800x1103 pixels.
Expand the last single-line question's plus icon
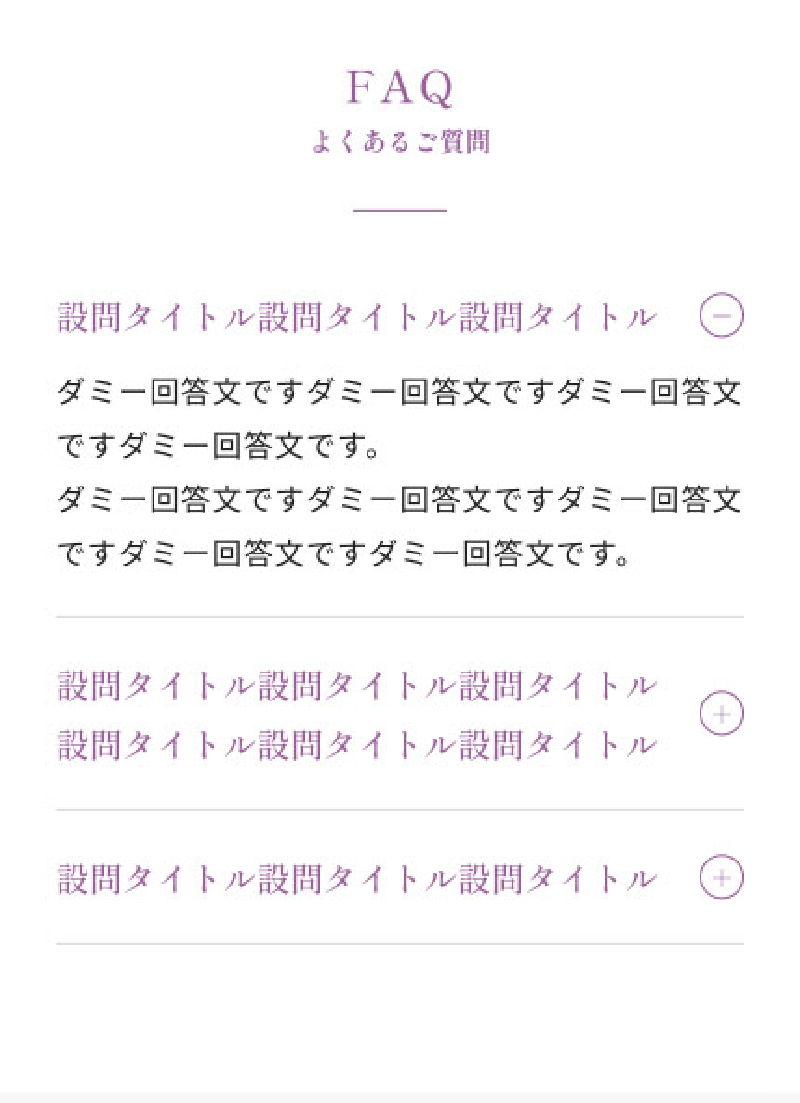pos(721,877)
